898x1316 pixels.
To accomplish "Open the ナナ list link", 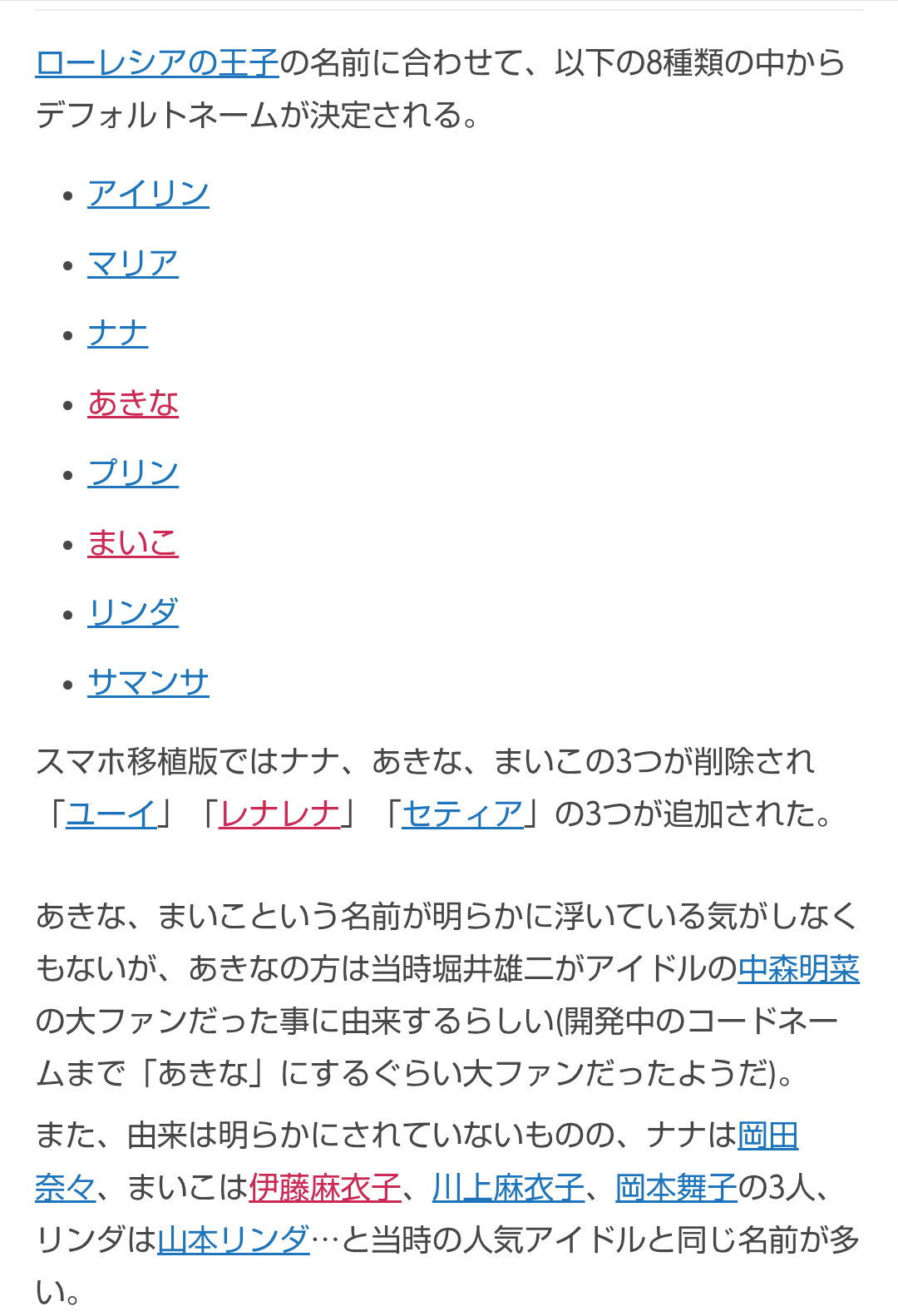I will 117,334.
